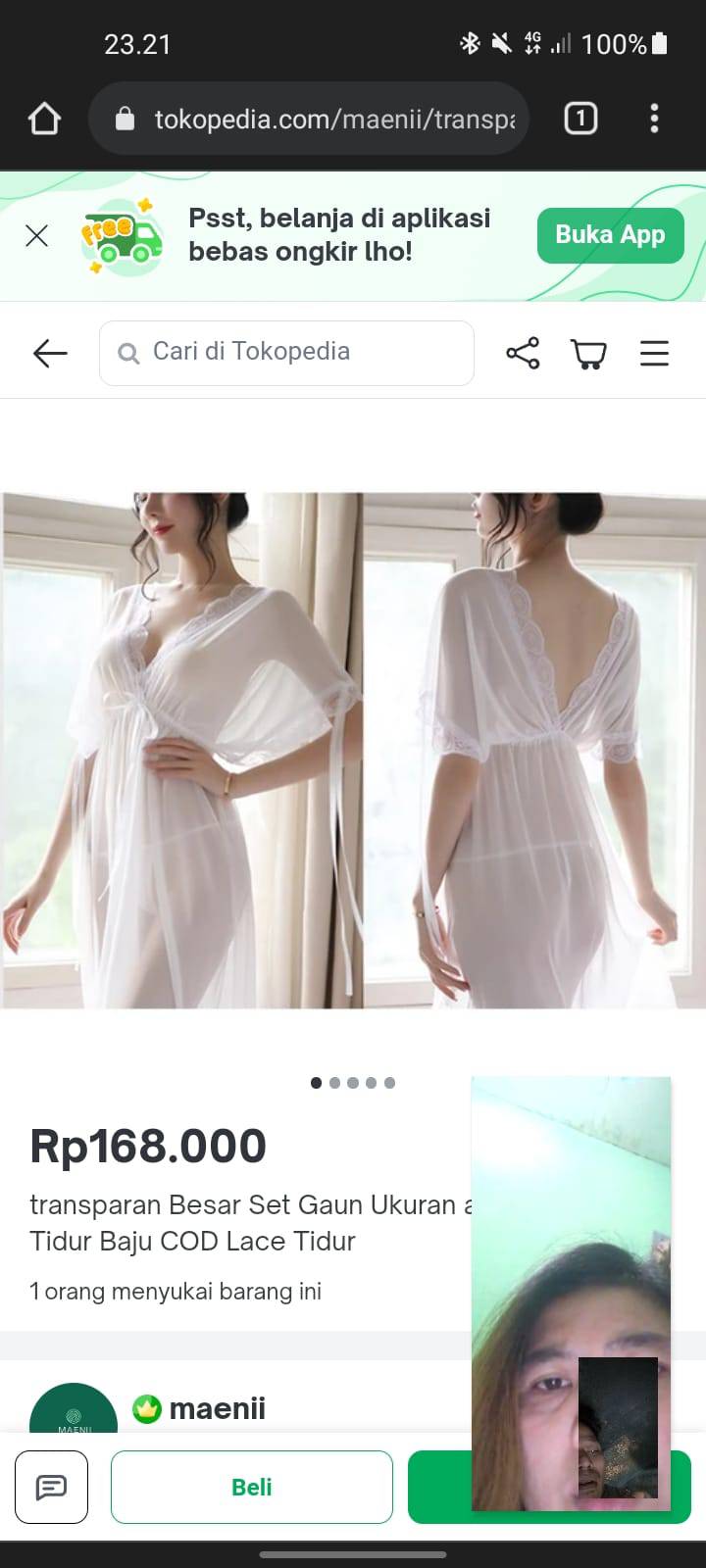
Task: Open the shopping cart
Action: coord(588,353)
